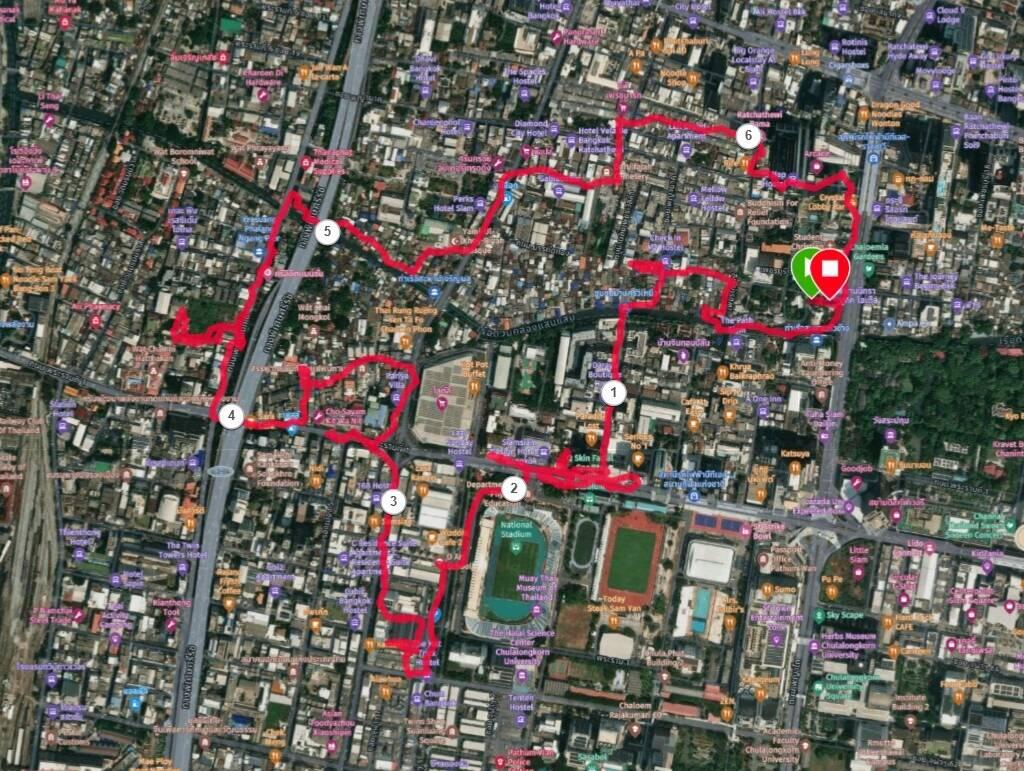Select the kilometer 2 route marker
Viewport: 1024px width, 771px height.
[x=513, y=488]
